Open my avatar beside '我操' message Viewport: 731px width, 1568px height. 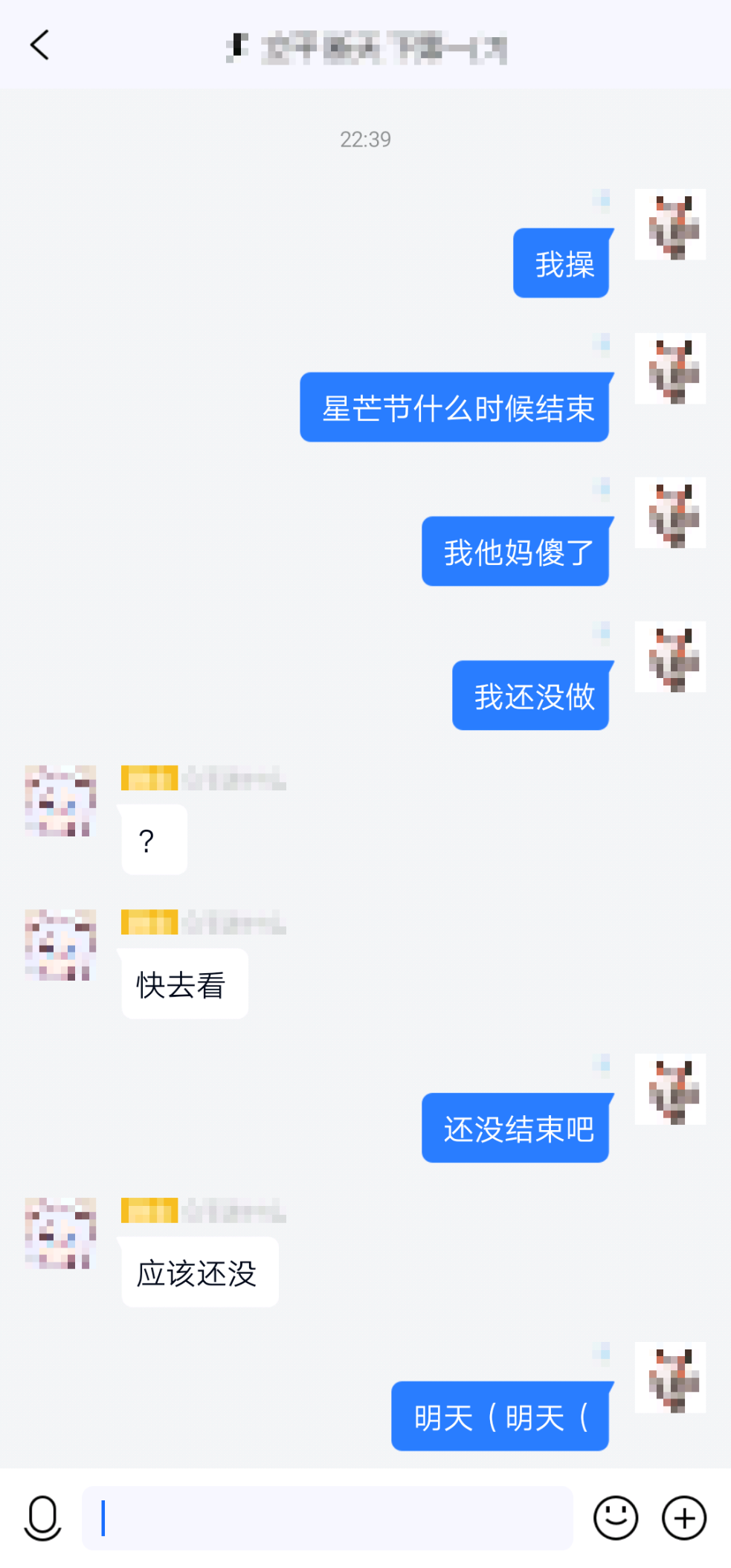pos(670,225)
